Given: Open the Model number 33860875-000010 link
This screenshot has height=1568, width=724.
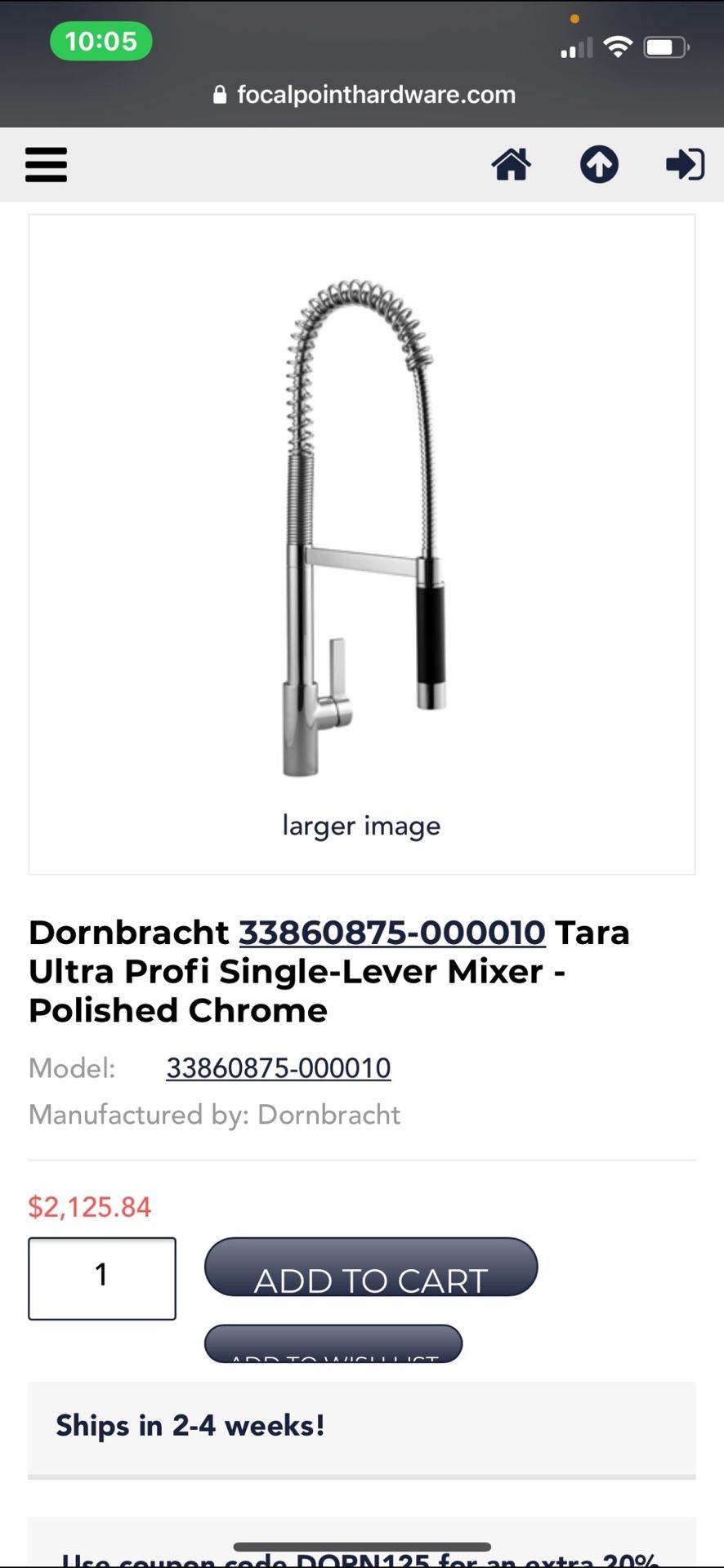Looking at the screenshot, I should click(278, 1067).
